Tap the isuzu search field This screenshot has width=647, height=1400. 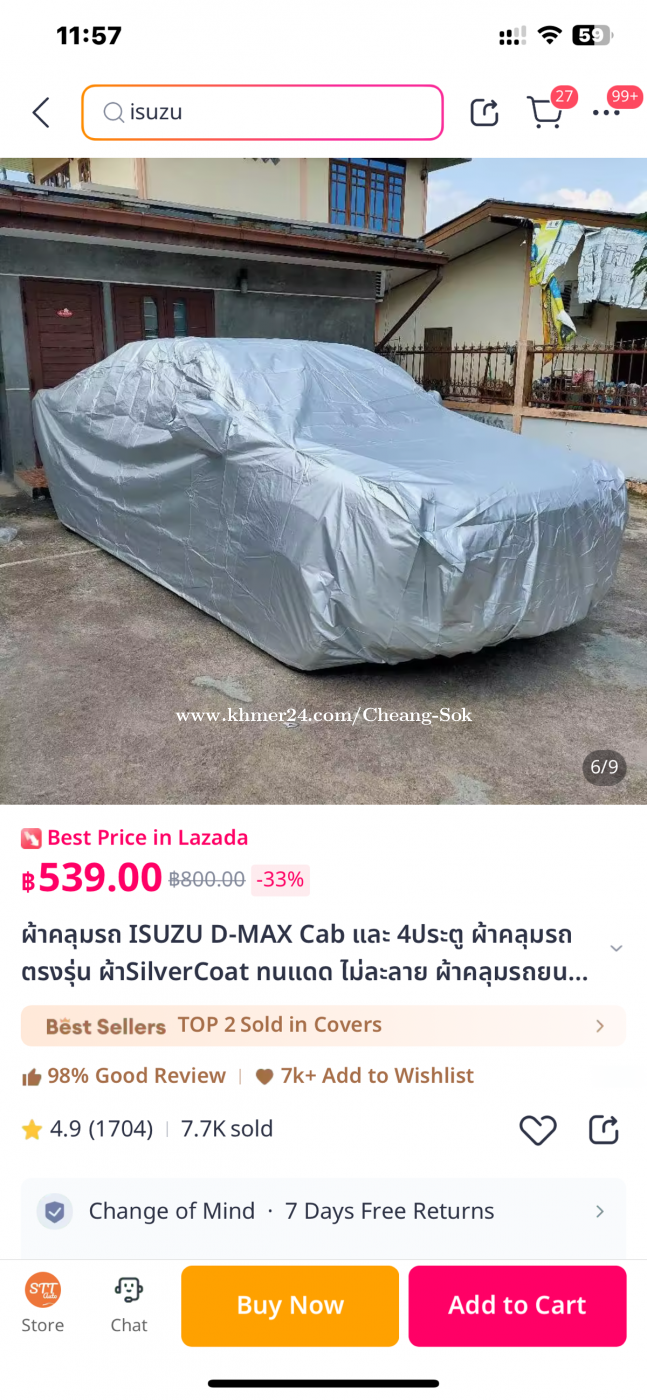(x=262, y=112)
